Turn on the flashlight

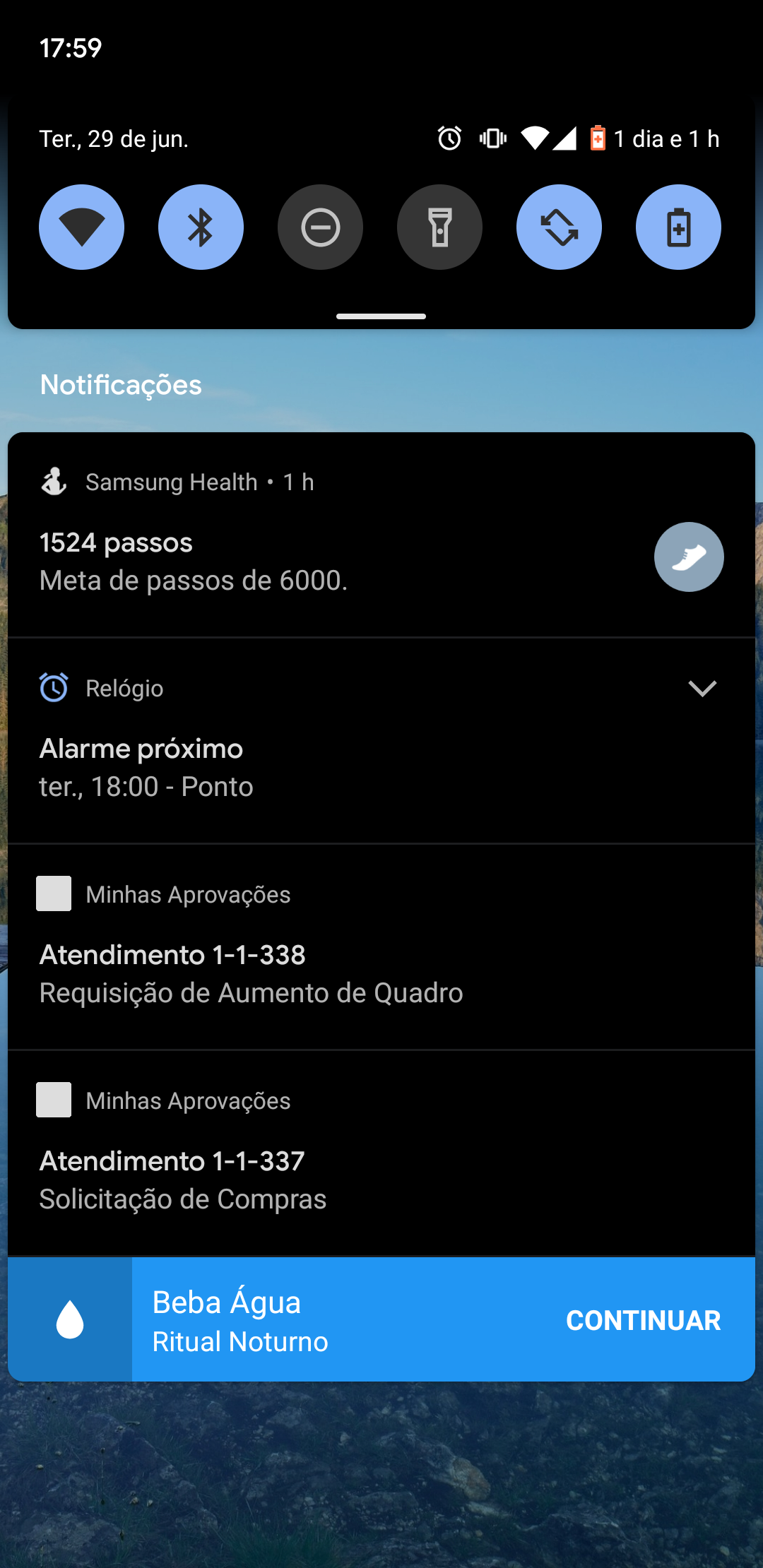click(439, 227)
